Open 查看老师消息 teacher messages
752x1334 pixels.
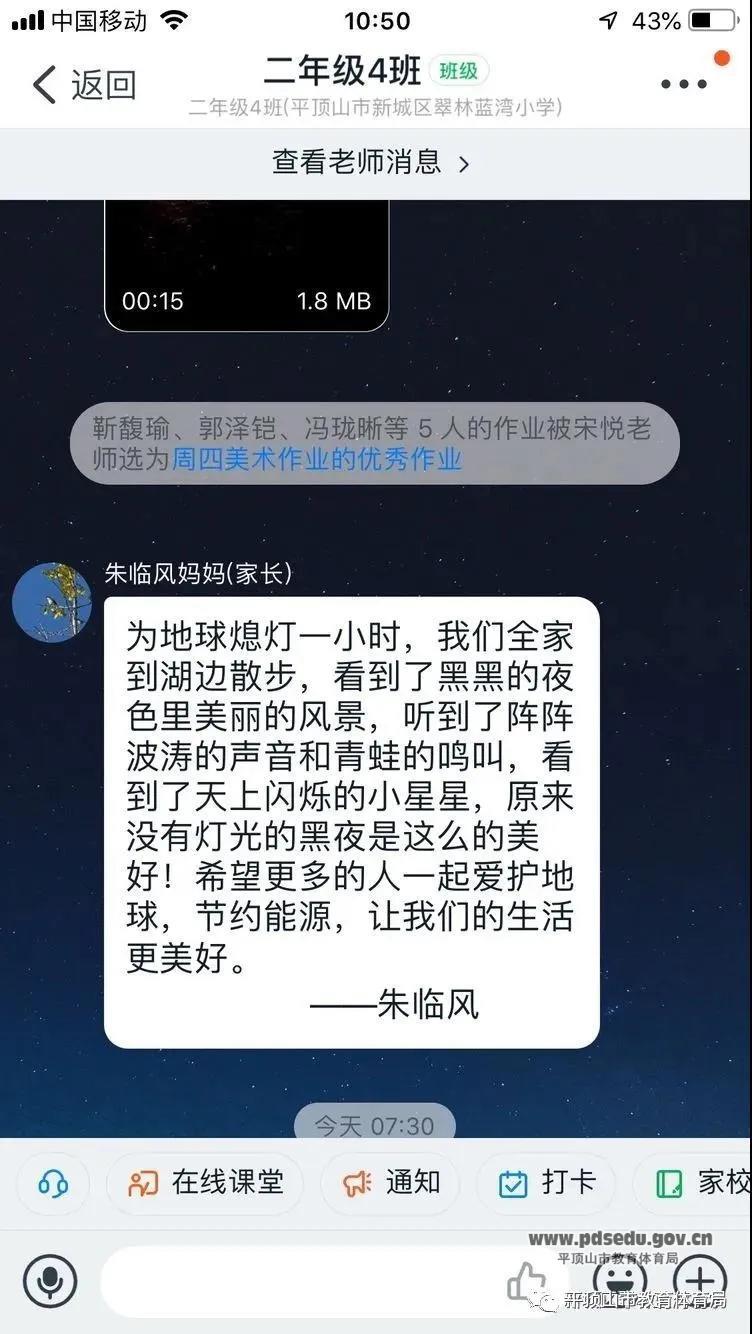370,162
